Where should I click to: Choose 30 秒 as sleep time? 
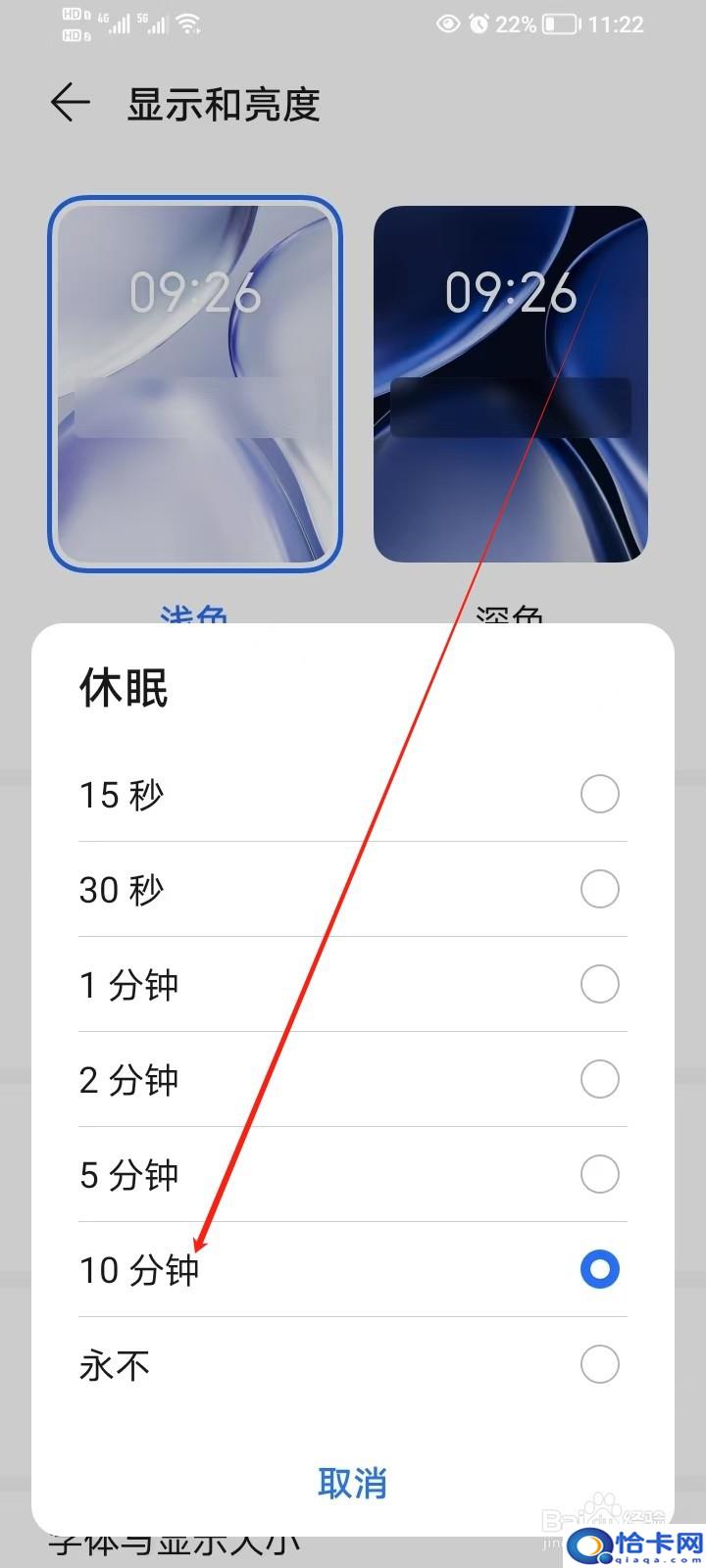[x=352, y=889]
